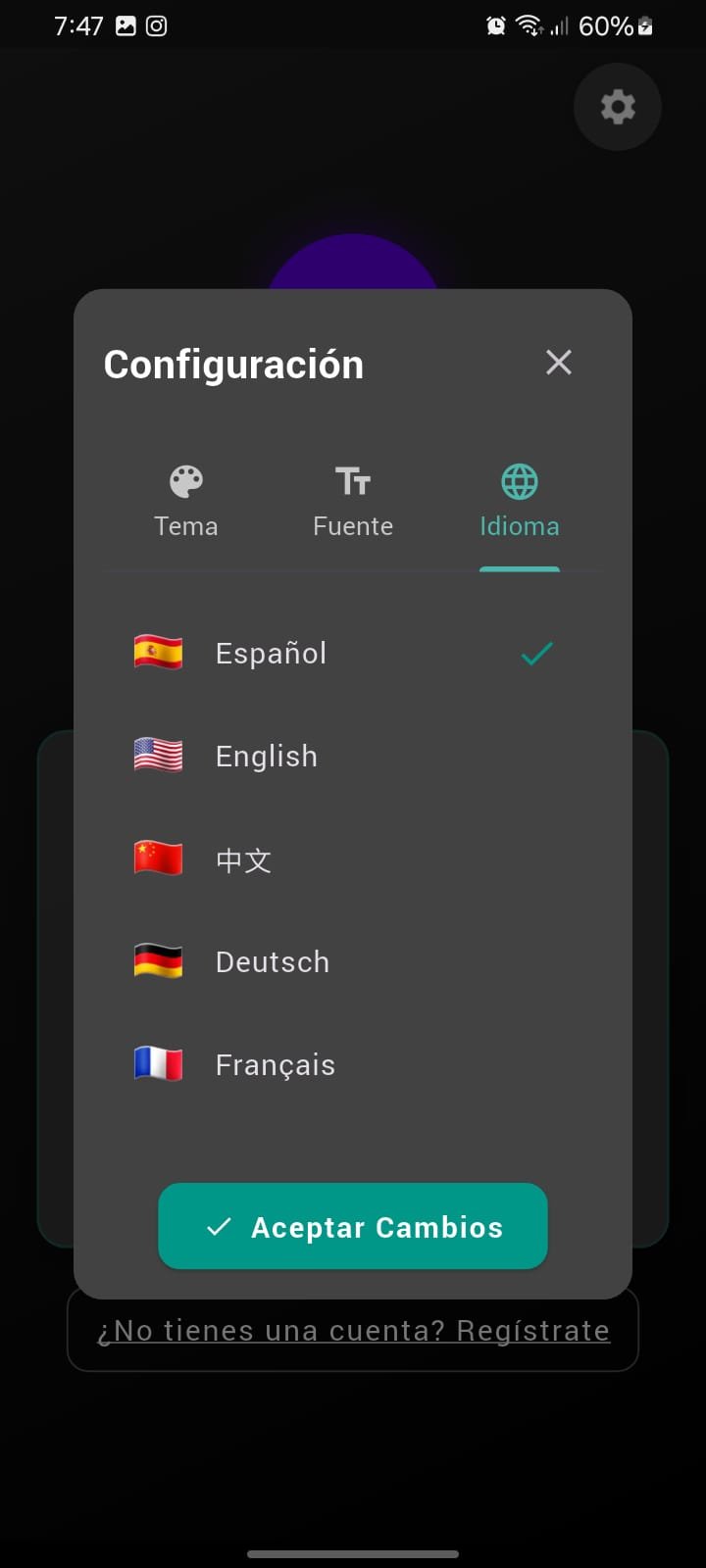706x1568 pixels.
Task: Tap Aceptar Cambios to save
Action: point(353,1226)
